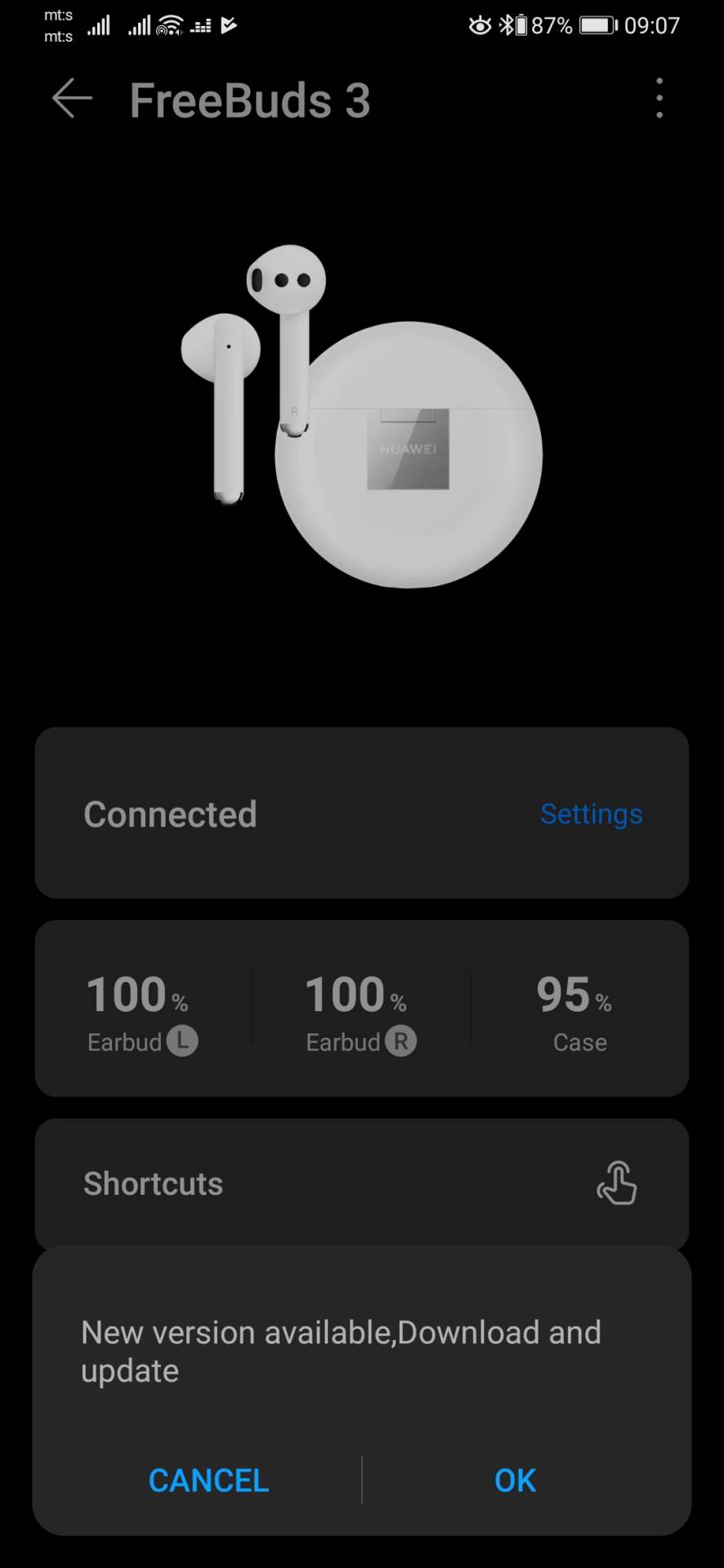Open Settings for the connected earbuds
The width and height of the screenshot is (724, 1568).
point(591,813)
